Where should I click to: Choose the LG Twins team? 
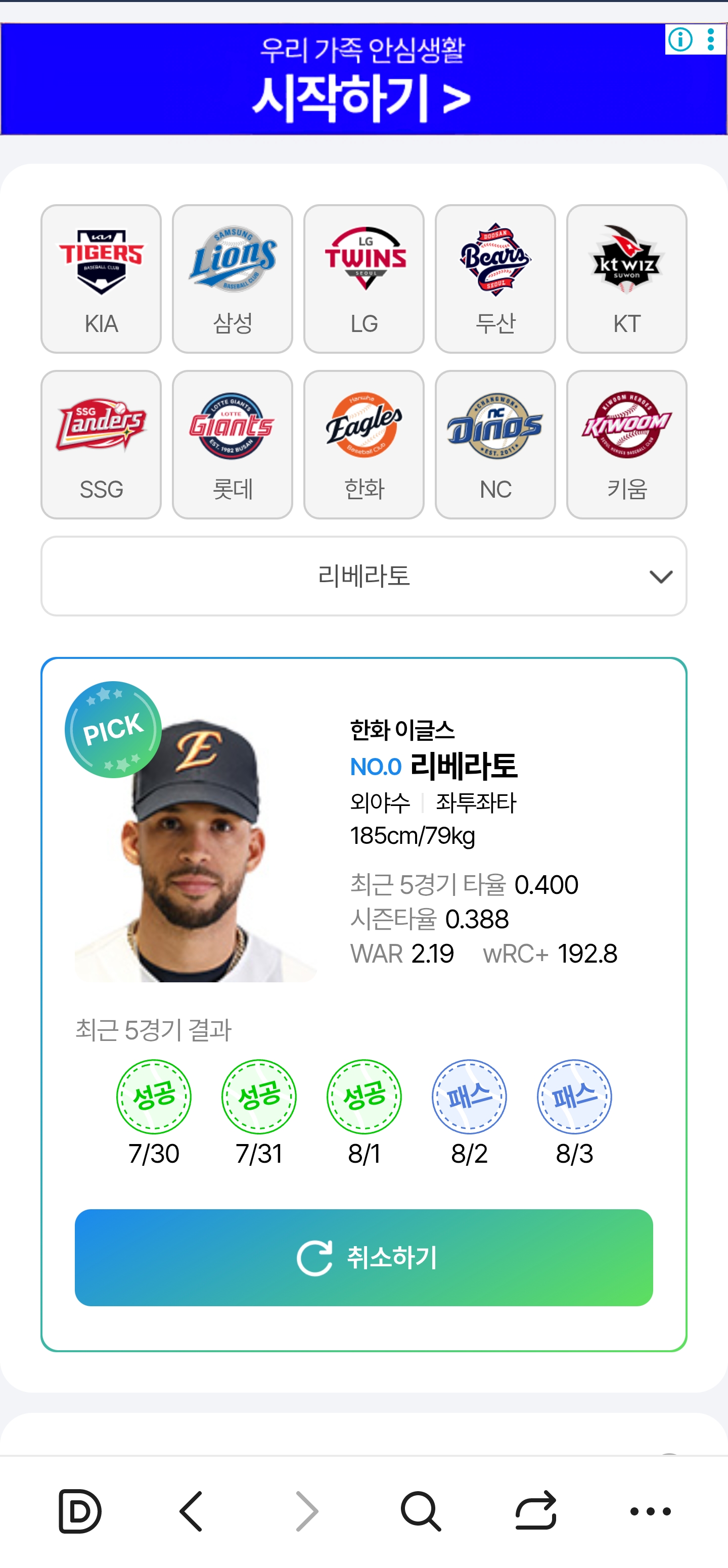363,279
